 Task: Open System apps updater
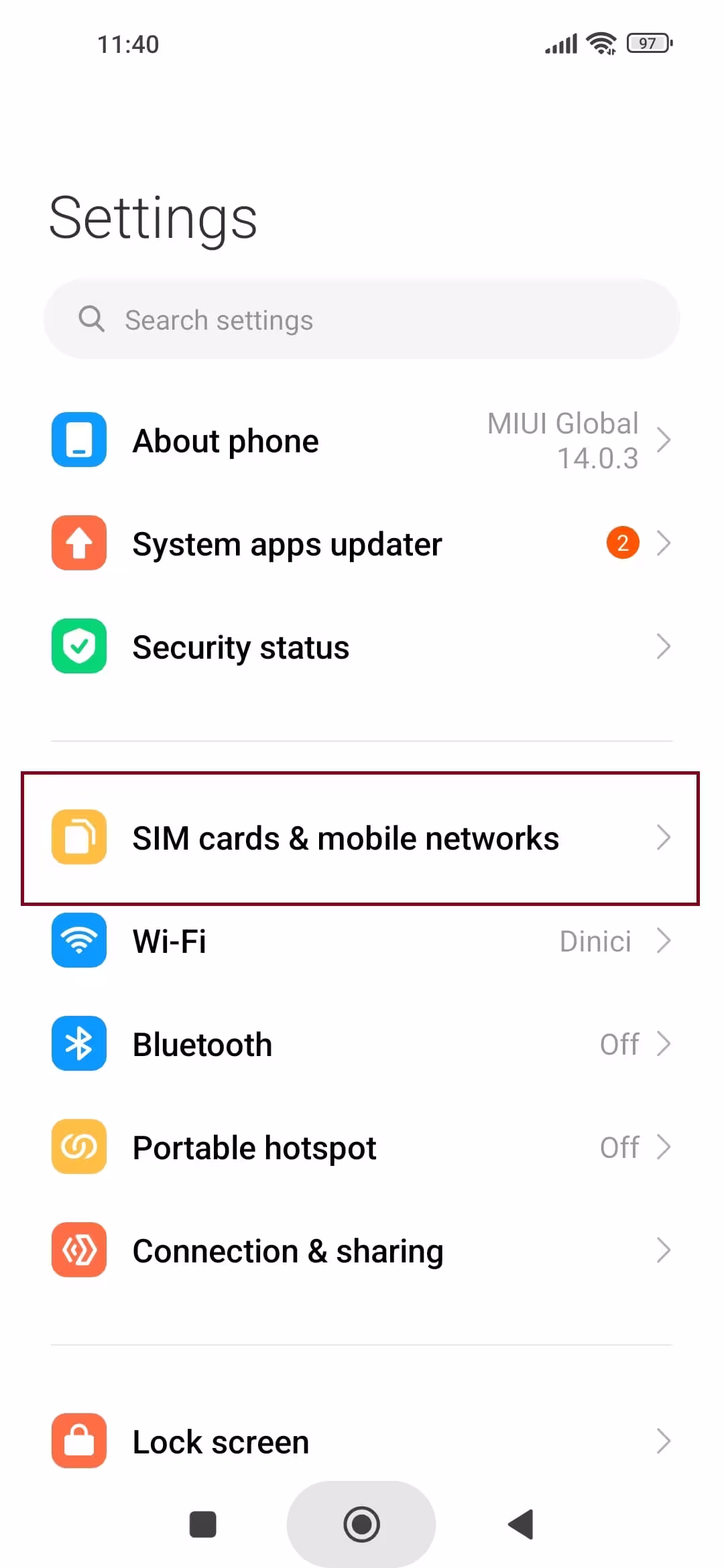(362, 543)
